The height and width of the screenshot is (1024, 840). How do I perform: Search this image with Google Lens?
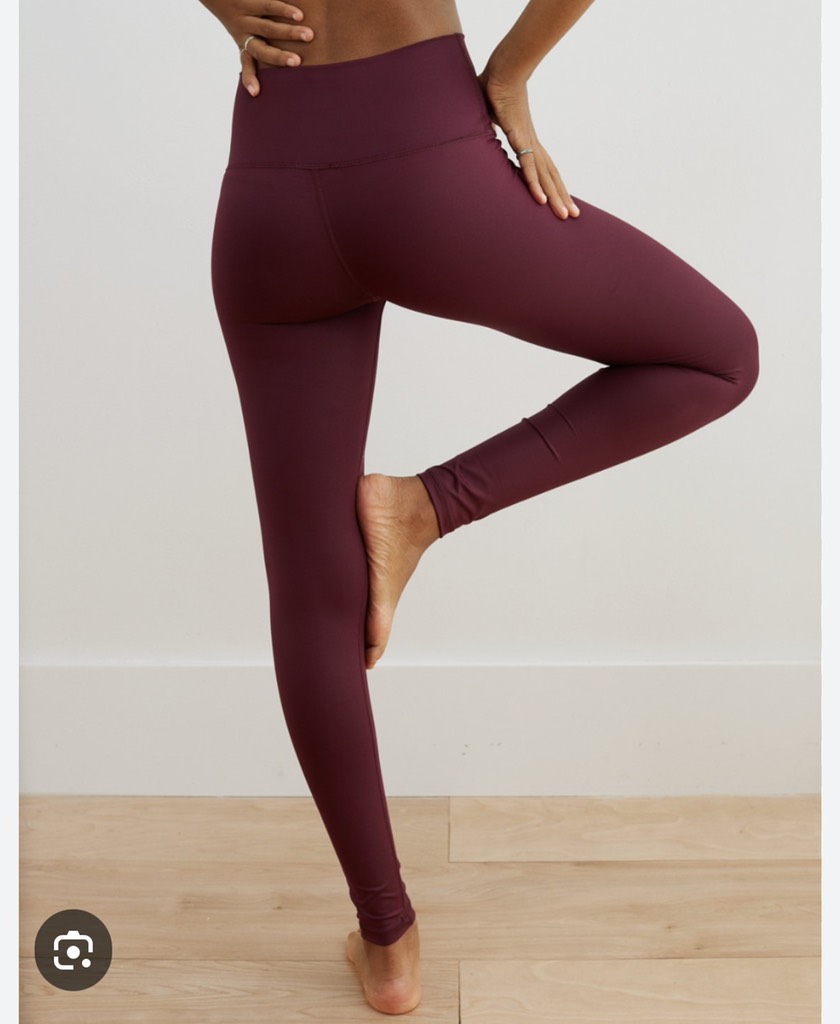(x=73, y=950)
